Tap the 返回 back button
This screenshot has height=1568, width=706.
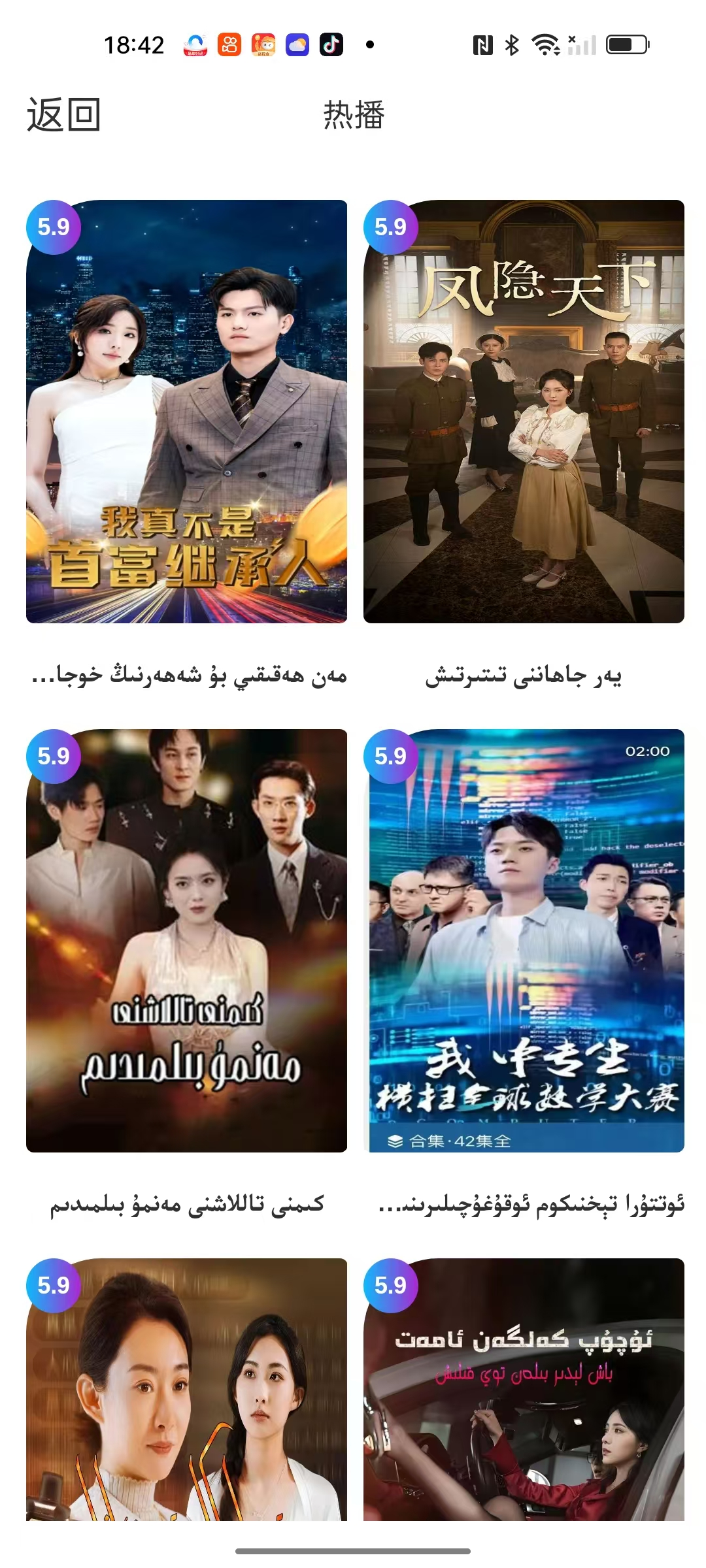point(63,115)
